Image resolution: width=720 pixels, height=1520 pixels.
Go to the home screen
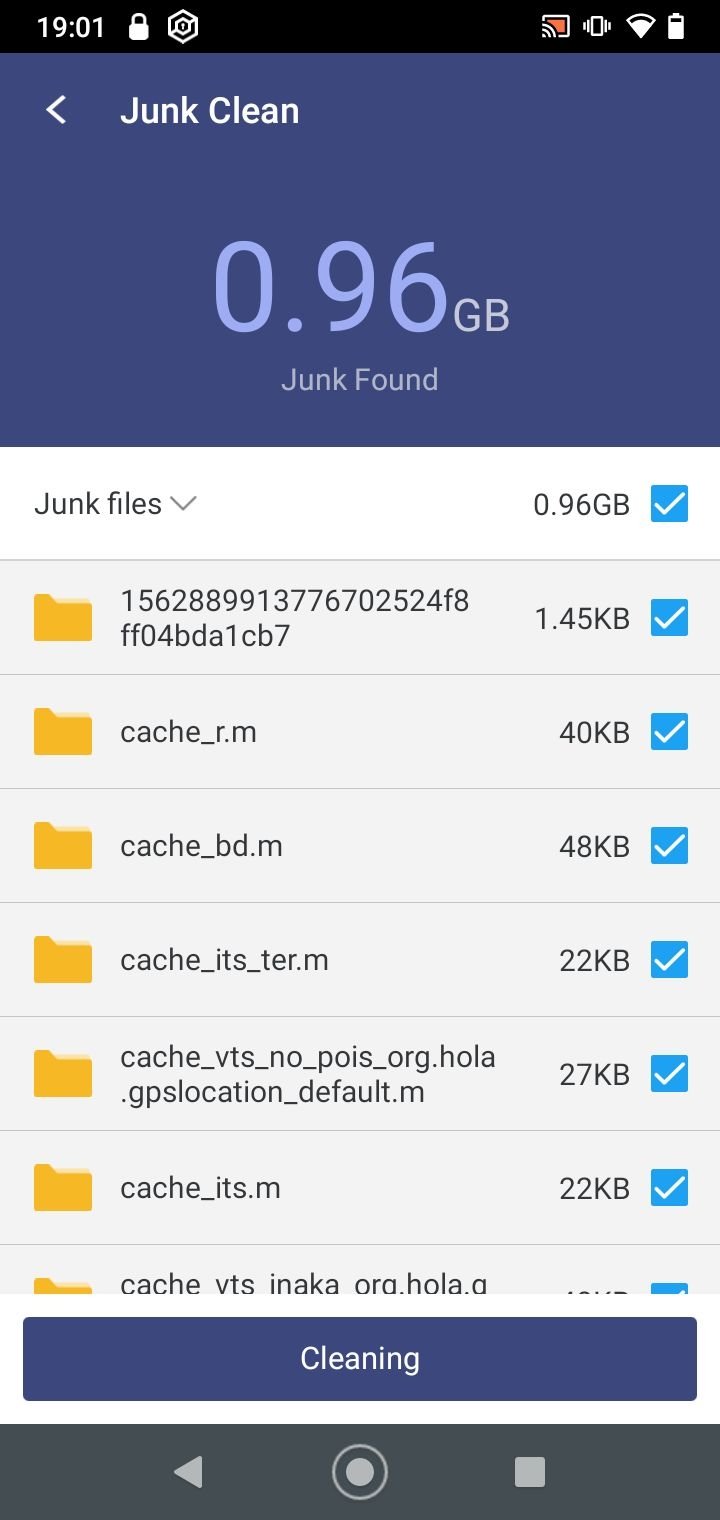coord(360,1472)
